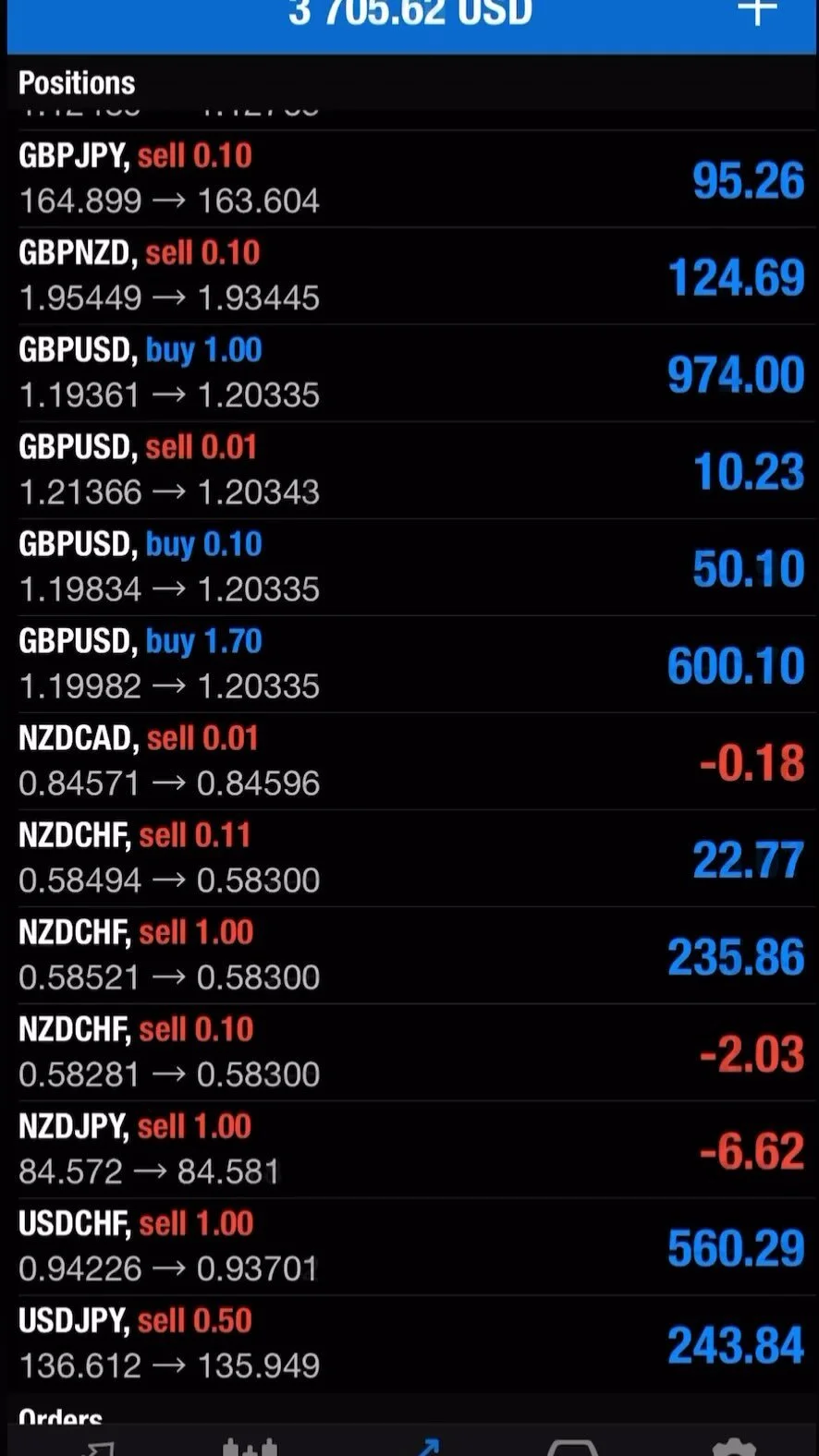Screen dimensions: 819x1456
Task: Open the NZDJPY sell 1.00 position
Action: pos(409,1149)
